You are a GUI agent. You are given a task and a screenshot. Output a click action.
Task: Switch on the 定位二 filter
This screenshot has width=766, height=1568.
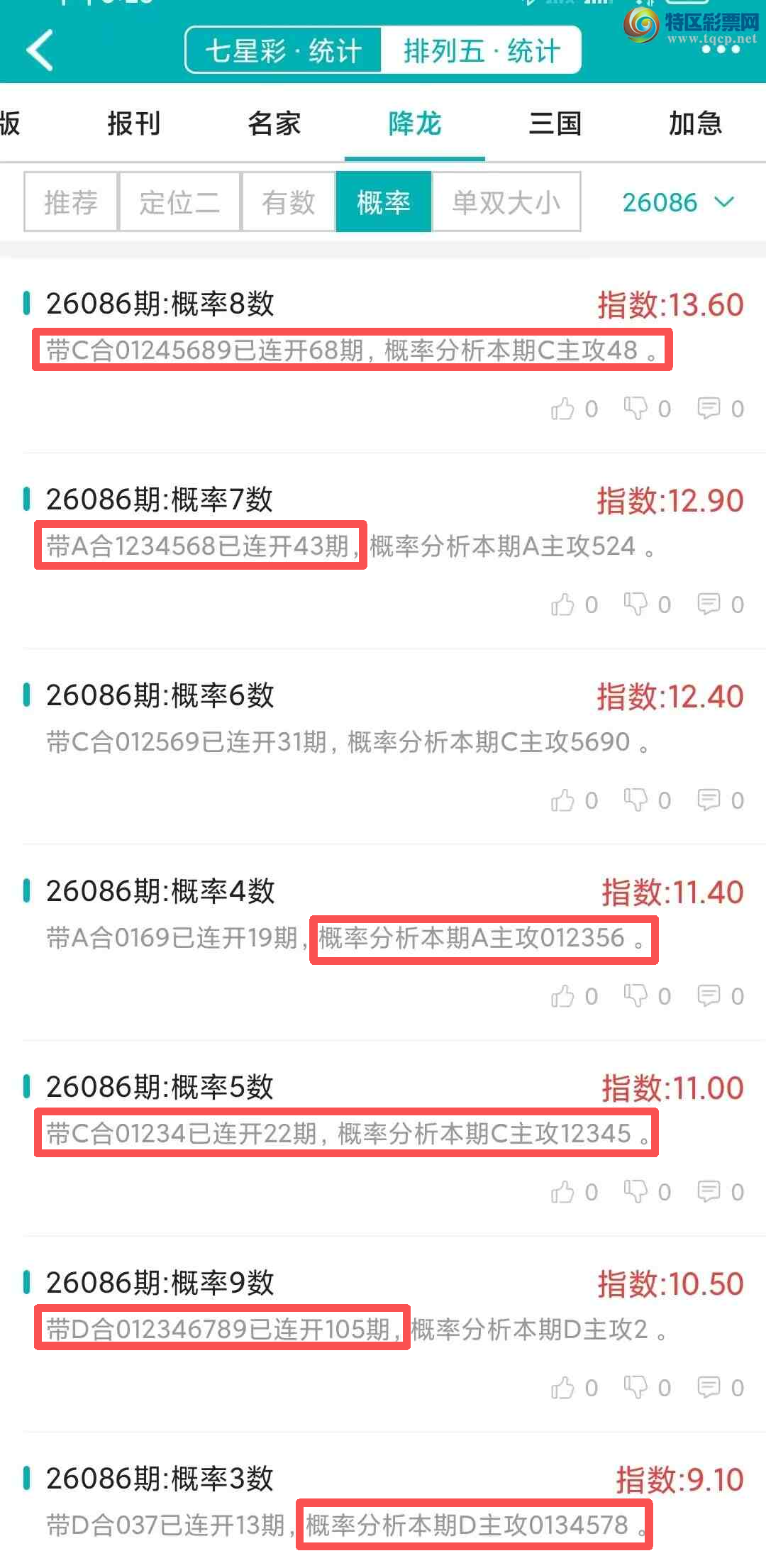179,202
